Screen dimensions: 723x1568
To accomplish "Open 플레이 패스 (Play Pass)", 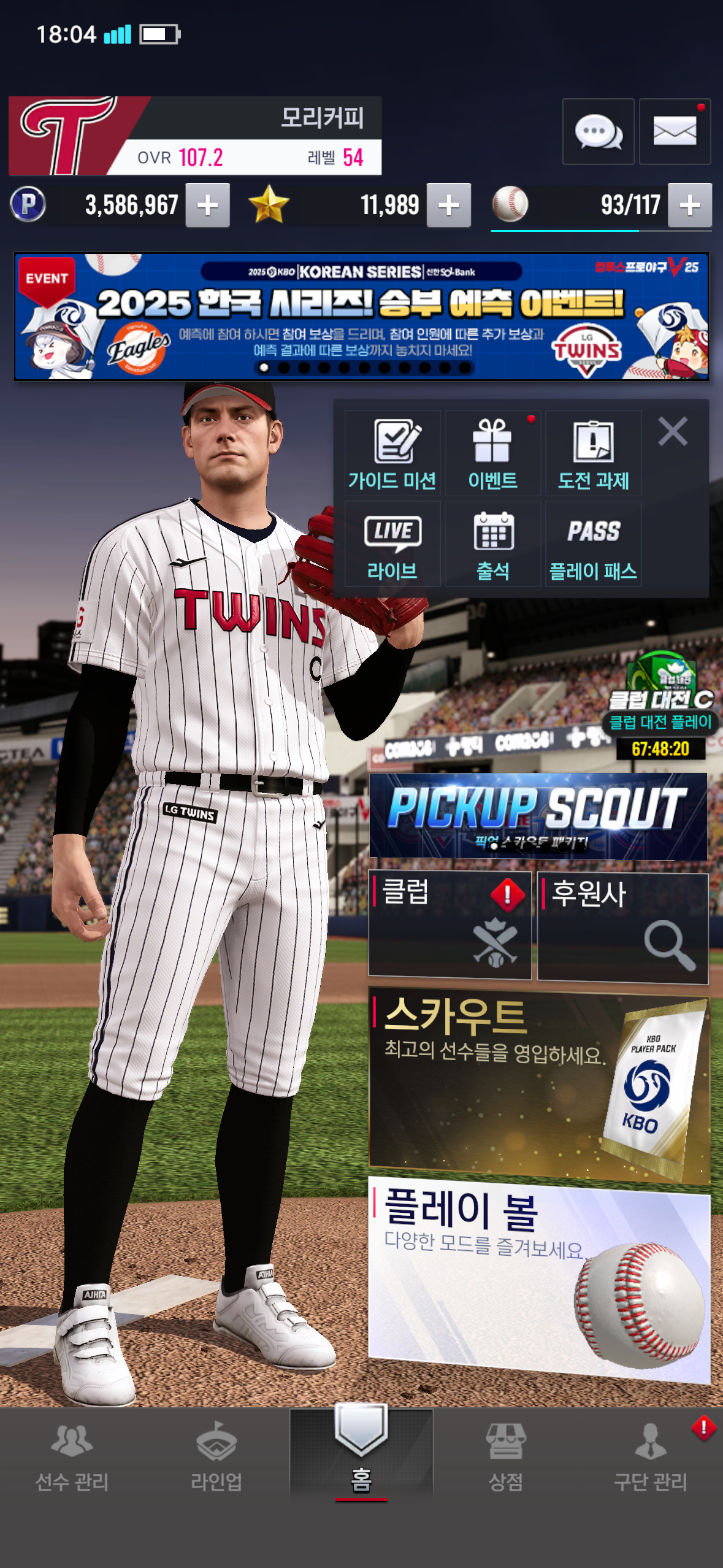I will pyautogui.click(x=593, y=544).
